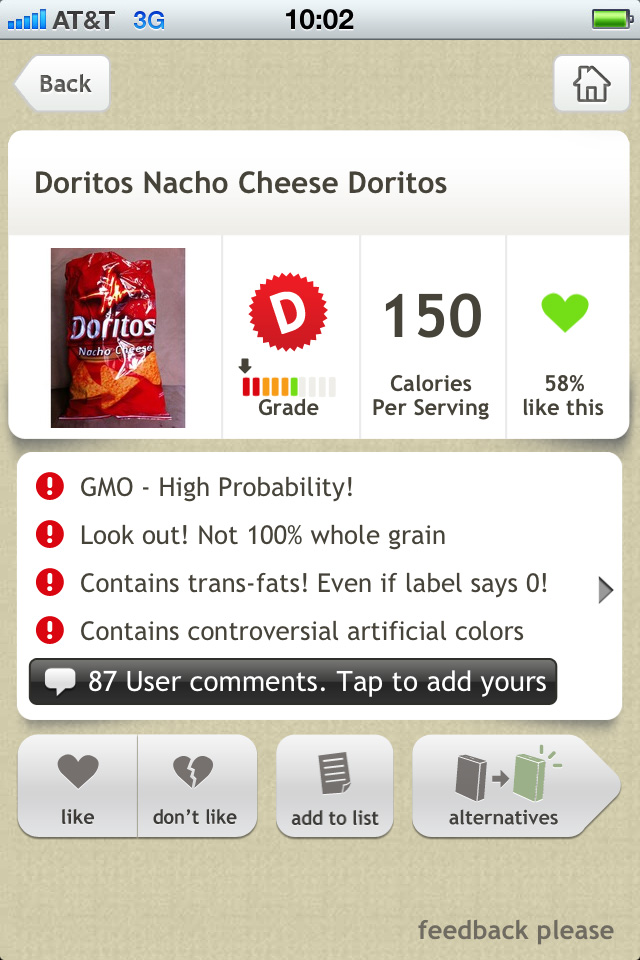This screenshot has height=960, width=640.
Task: Mark the product as don't like
Action: click(x=195, y=786)
